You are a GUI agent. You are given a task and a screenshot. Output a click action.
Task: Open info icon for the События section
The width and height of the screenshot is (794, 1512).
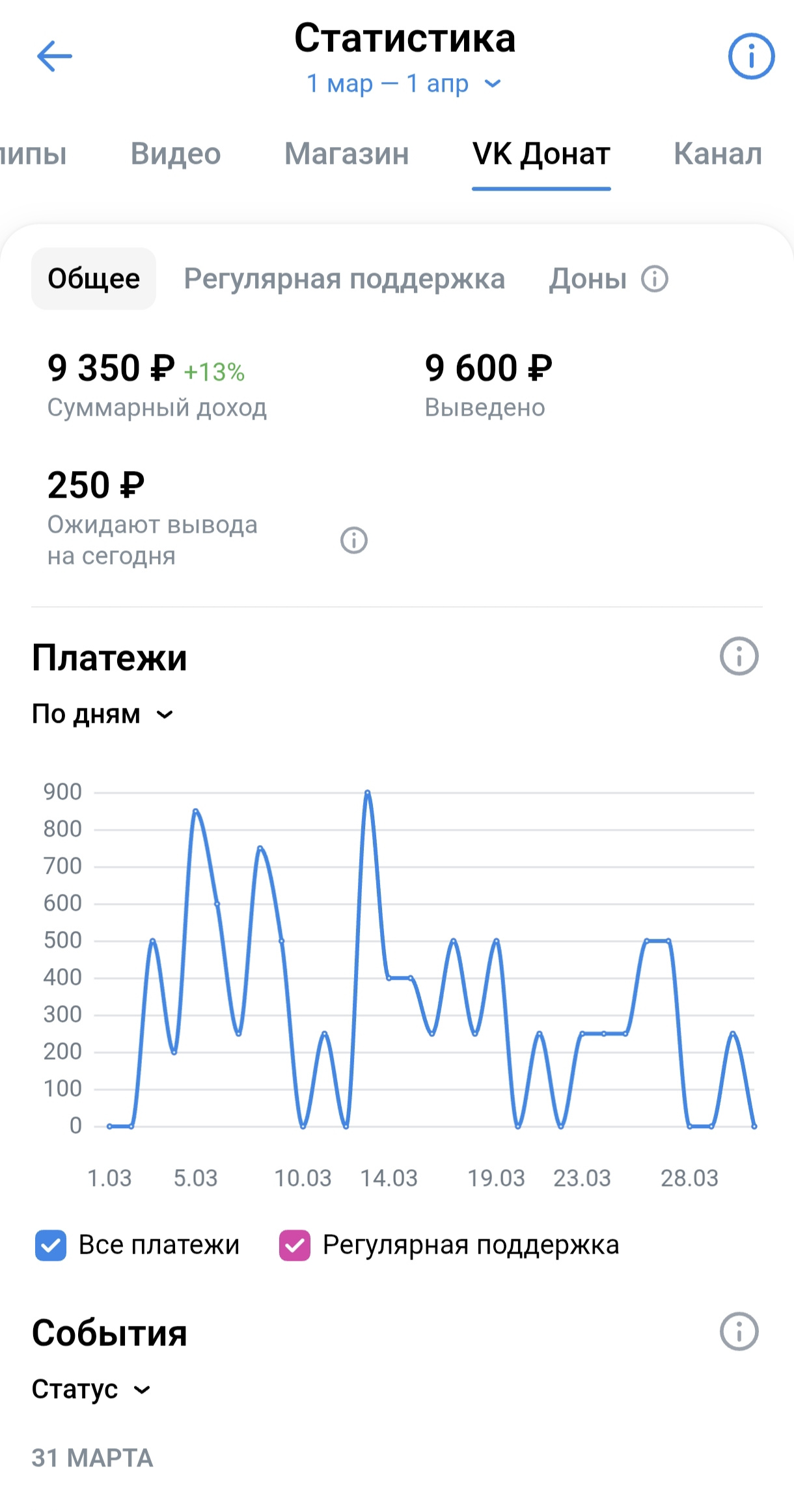739,1331
